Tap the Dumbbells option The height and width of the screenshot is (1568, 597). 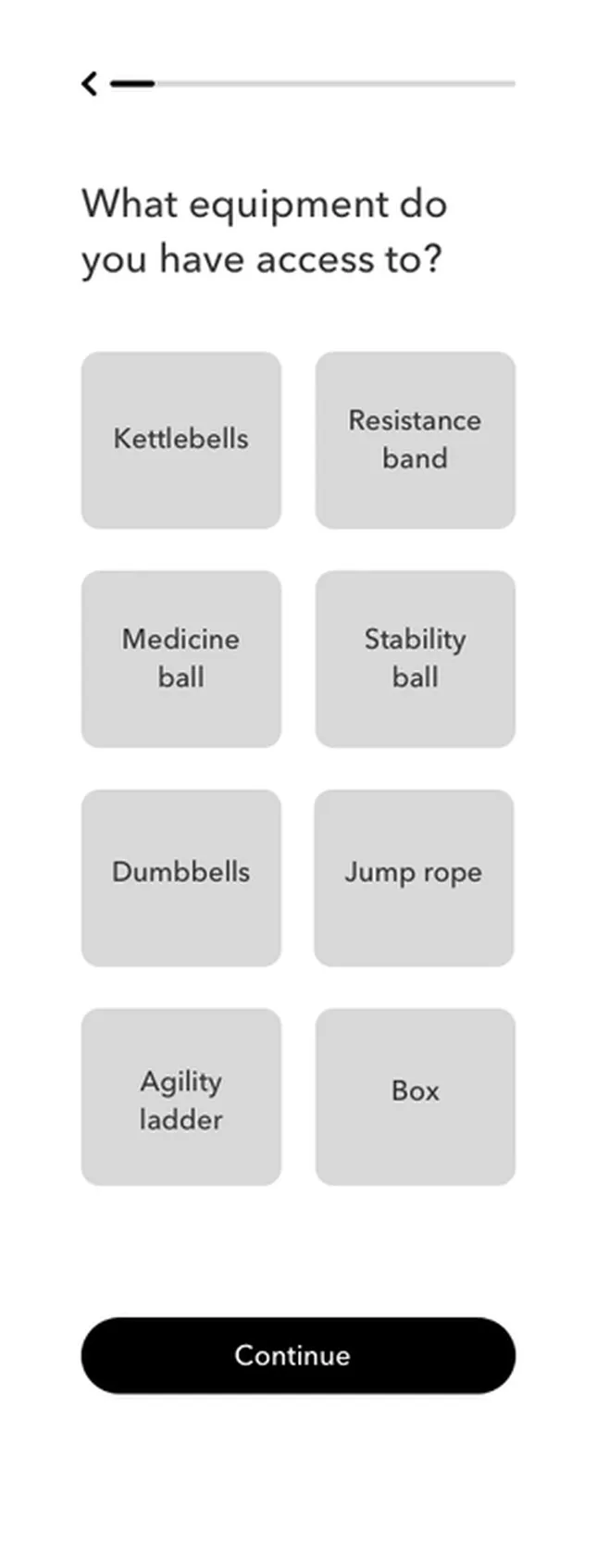pos(180,877)
